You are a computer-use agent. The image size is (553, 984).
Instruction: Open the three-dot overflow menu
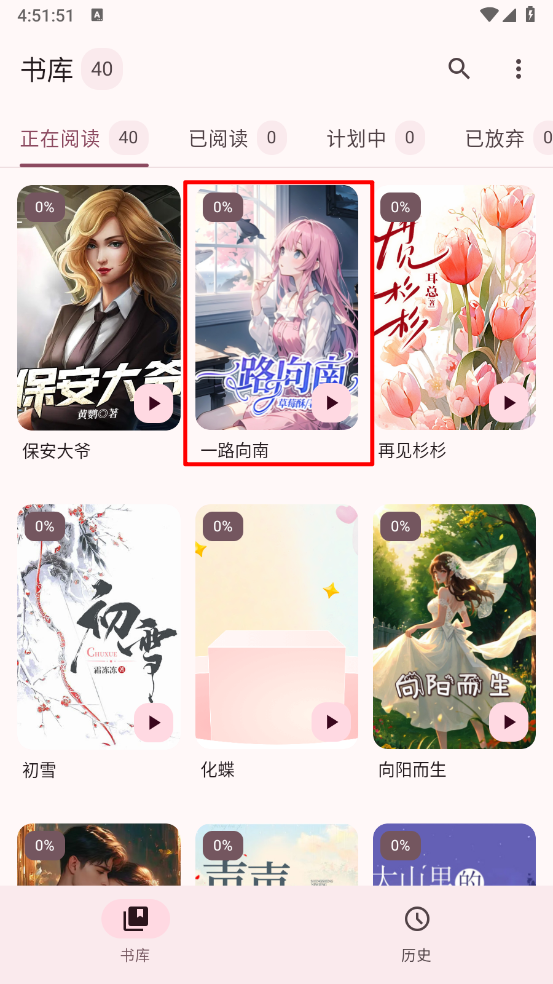pyautogui.click(x=518, y=68)
